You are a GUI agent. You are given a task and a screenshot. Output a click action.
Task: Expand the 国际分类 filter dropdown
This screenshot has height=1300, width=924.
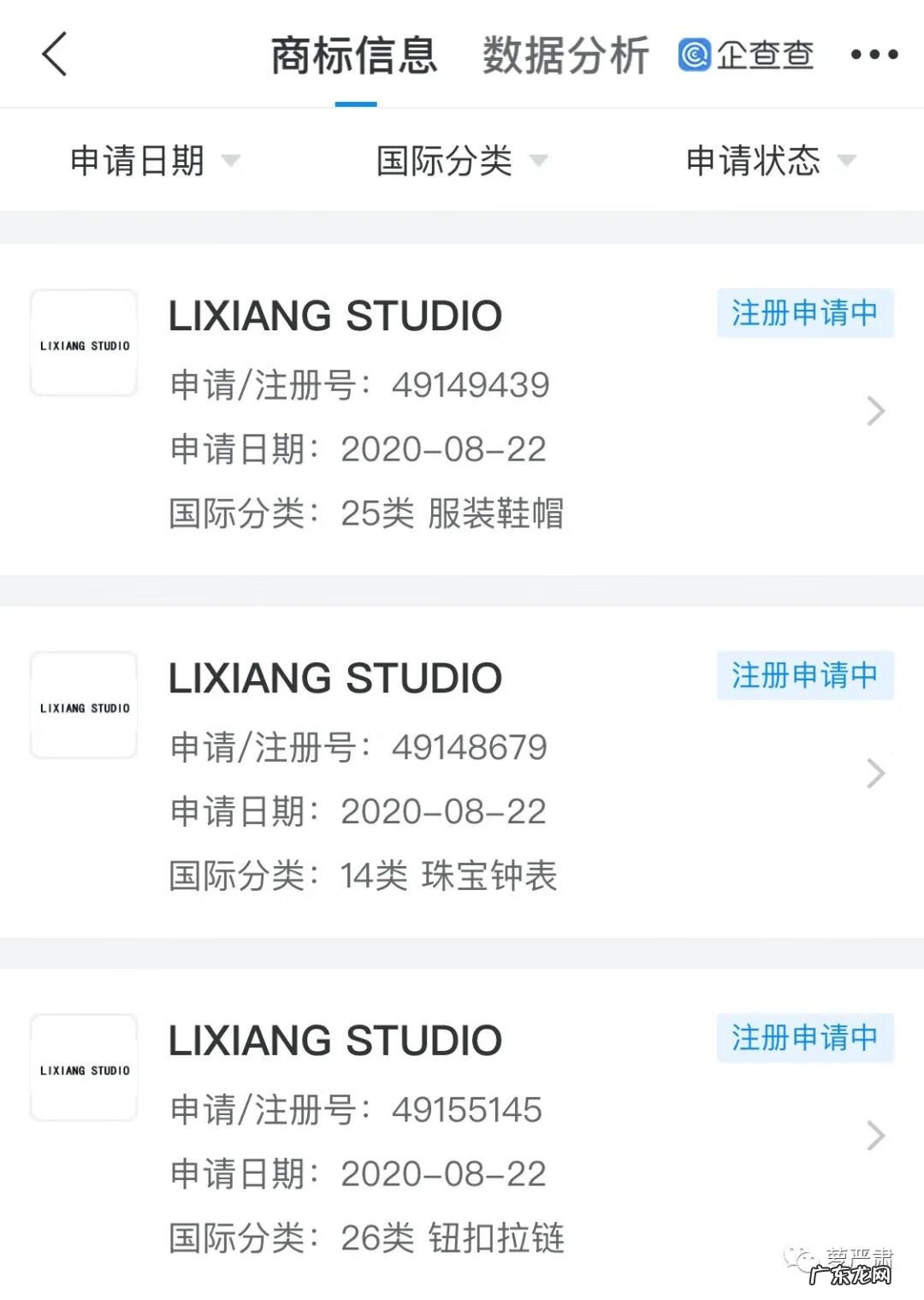(x=461, y=161)
